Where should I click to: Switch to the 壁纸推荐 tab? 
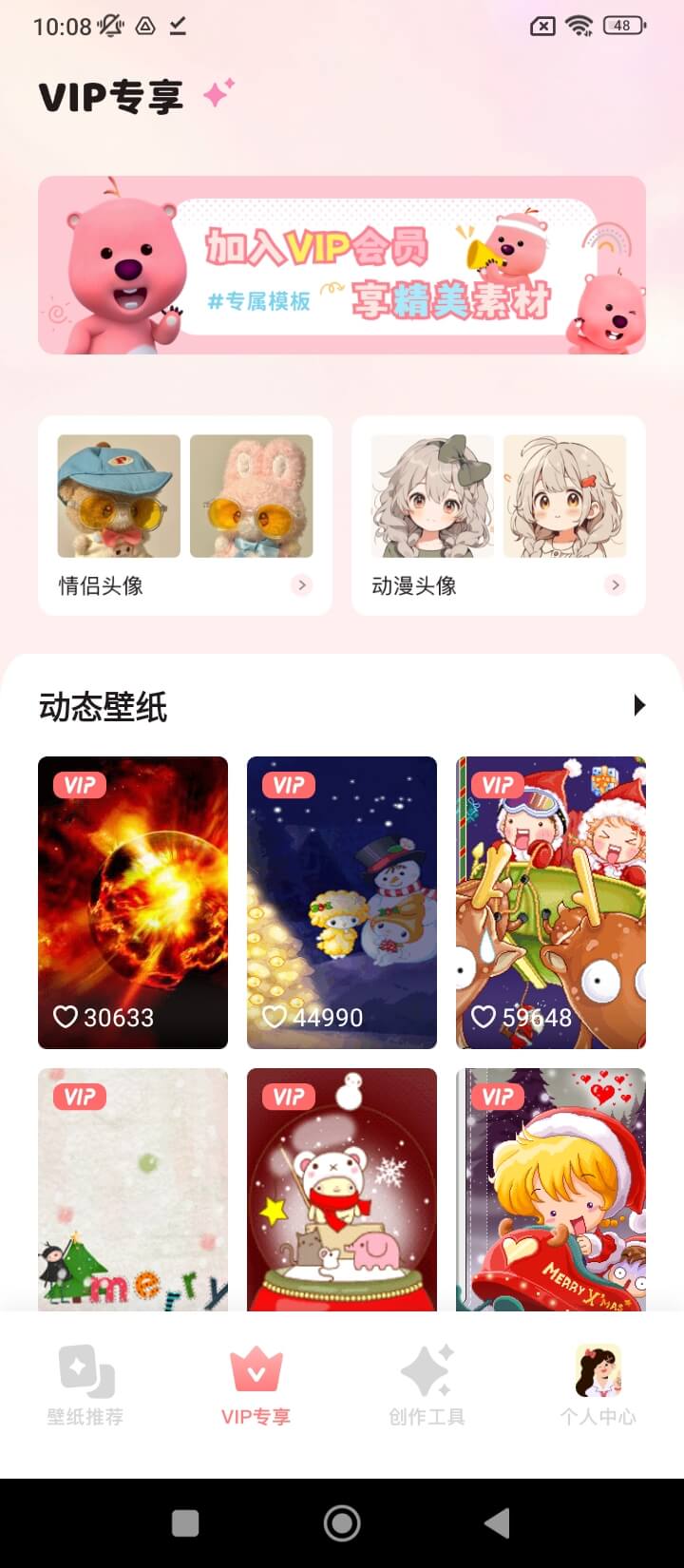[x=85, y=1386]
